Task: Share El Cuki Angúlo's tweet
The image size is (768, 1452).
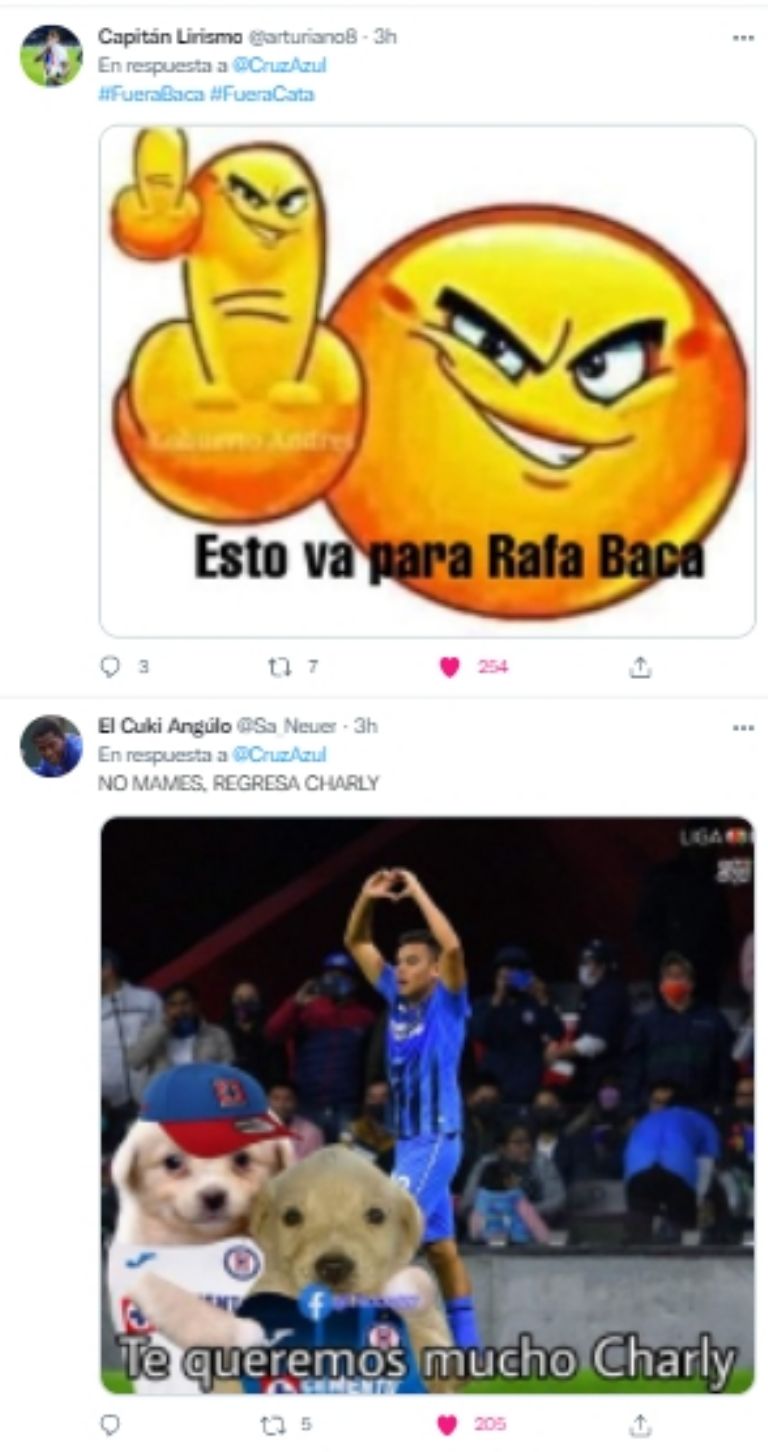Action: coord(640,1424)
